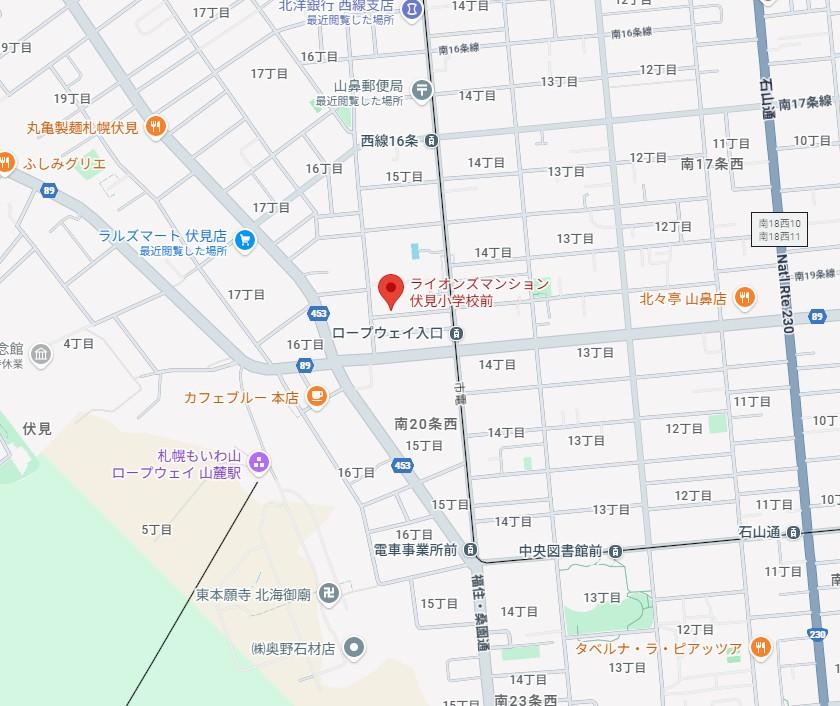Open the タベルナ・ラ・ピアッツア restaurant marker
Image resolution: width=840 pixels, height=706 pixels.
coord(759,648)
